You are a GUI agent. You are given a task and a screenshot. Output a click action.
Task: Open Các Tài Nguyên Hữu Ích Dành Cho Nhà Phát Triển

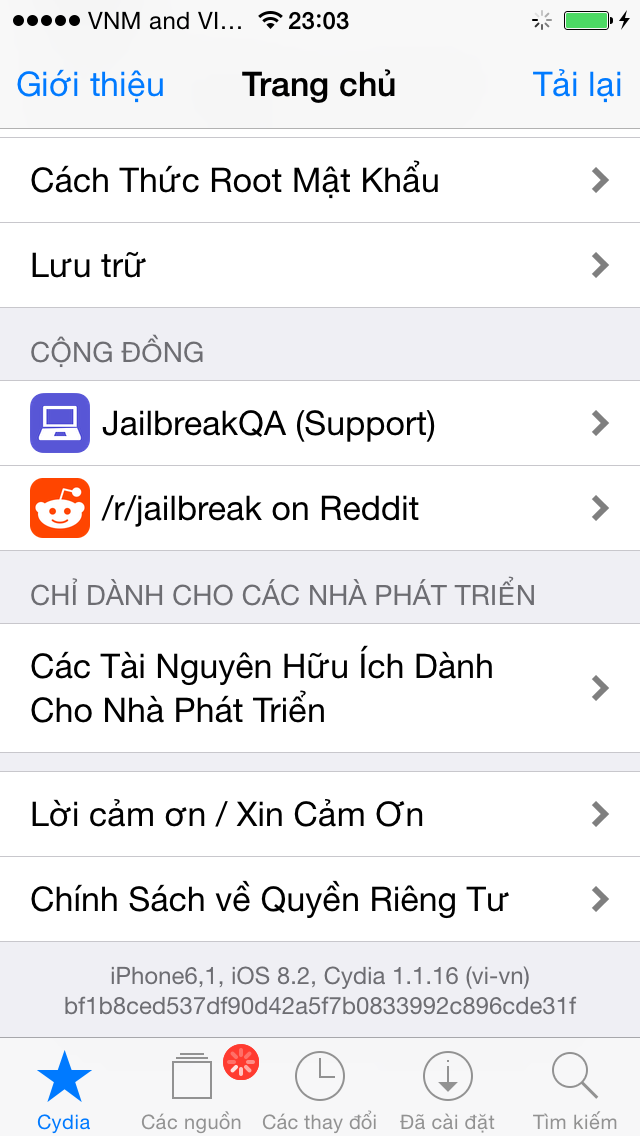pyautogui.click(x=320, y=688)
